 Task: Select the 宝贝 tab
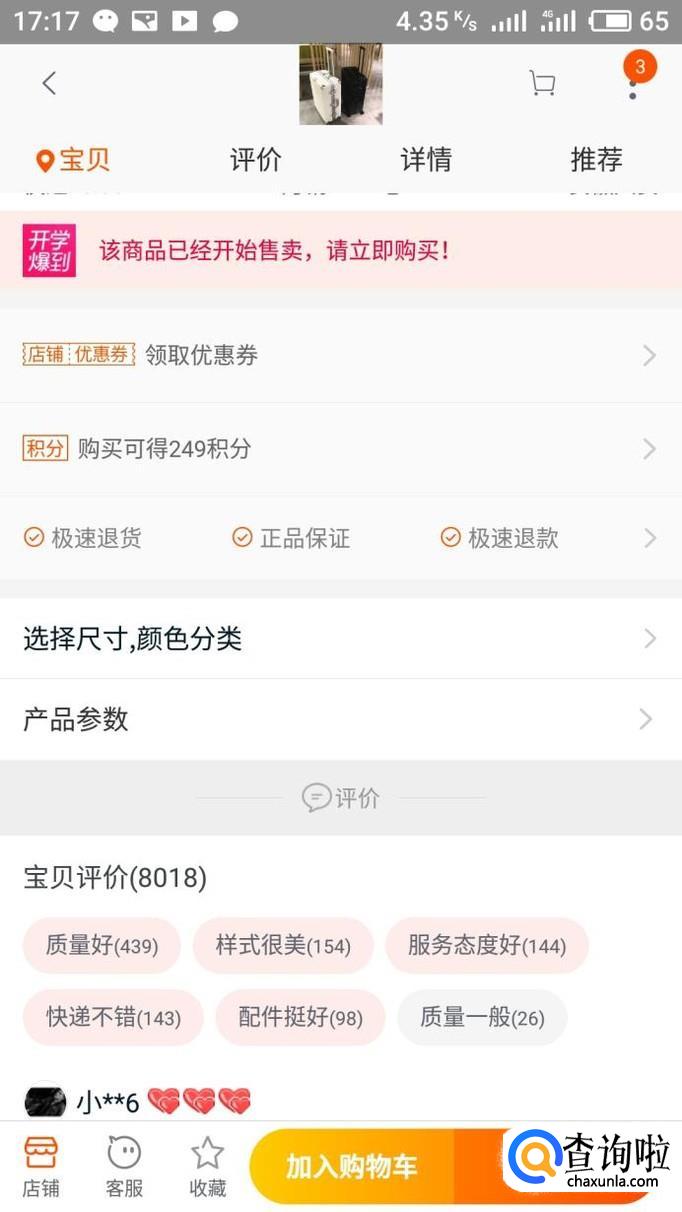(x=73, y=159)
